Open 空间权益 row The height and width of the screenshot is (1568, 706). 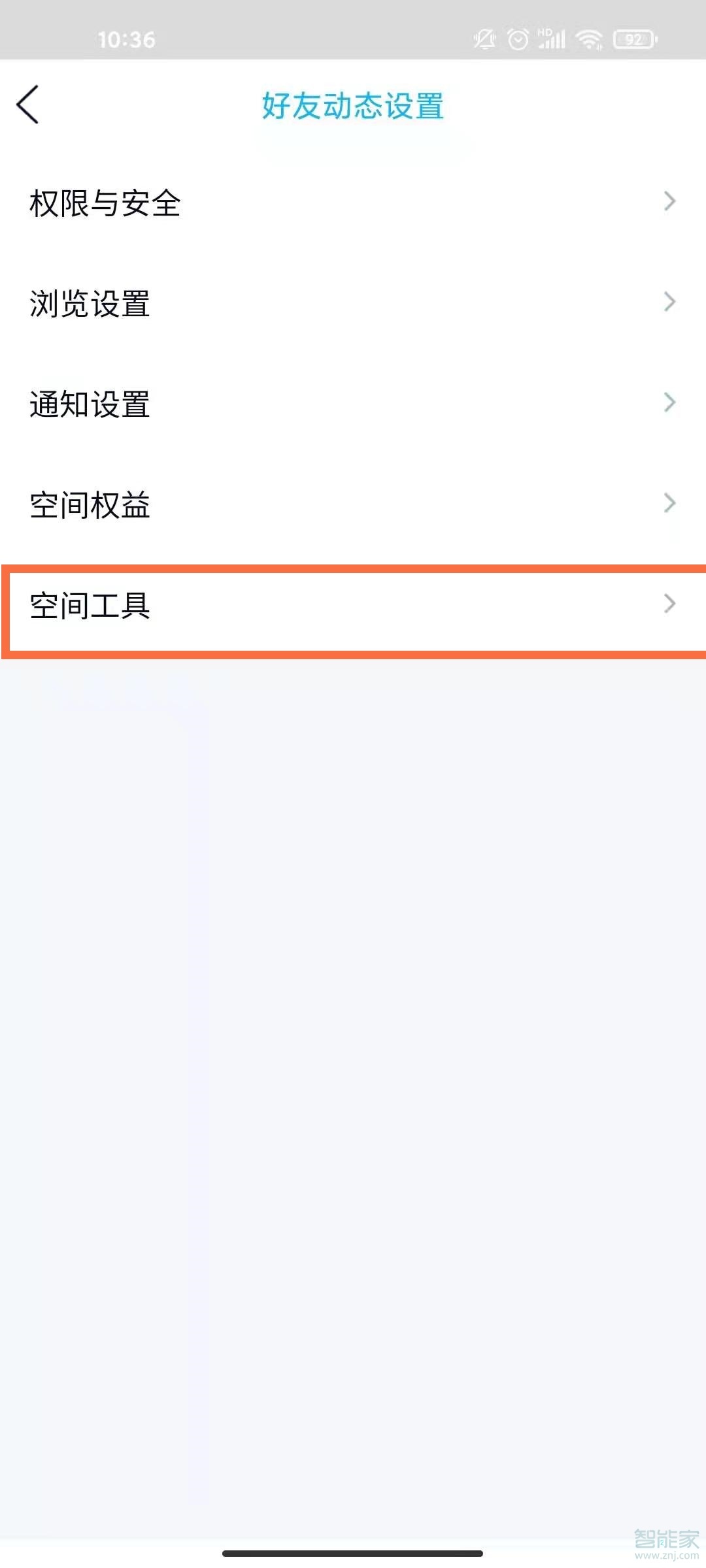click(353, 504)
